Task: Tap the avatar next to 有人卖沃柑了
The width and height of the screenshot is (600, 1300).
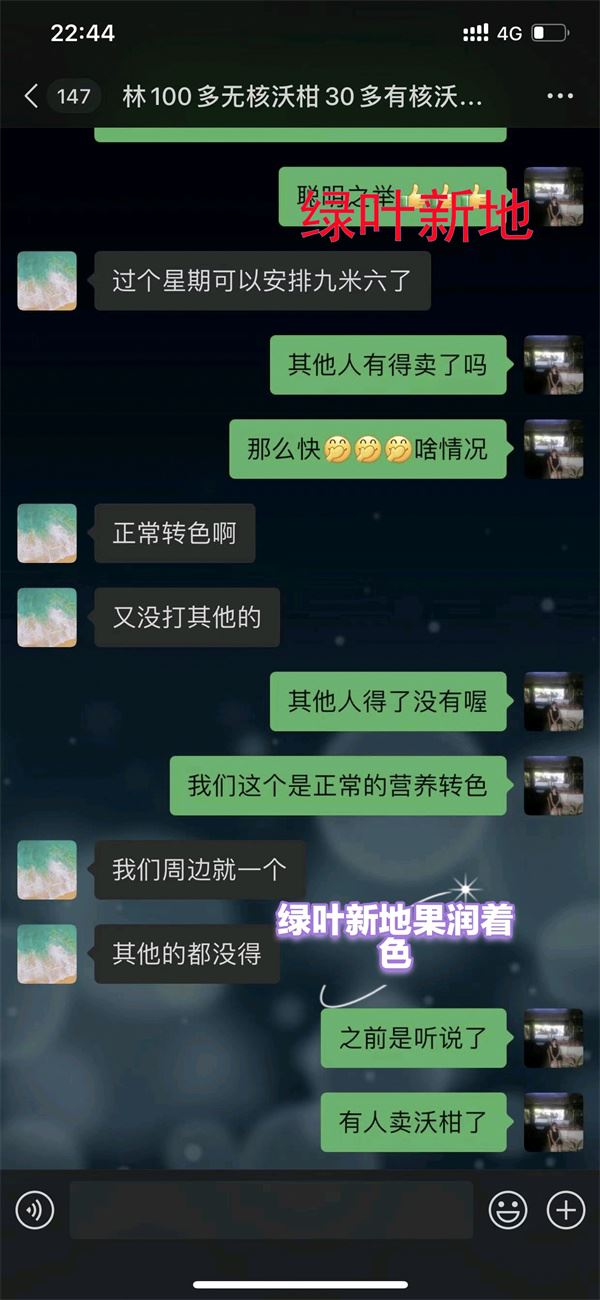Action: pos(553,1122)
